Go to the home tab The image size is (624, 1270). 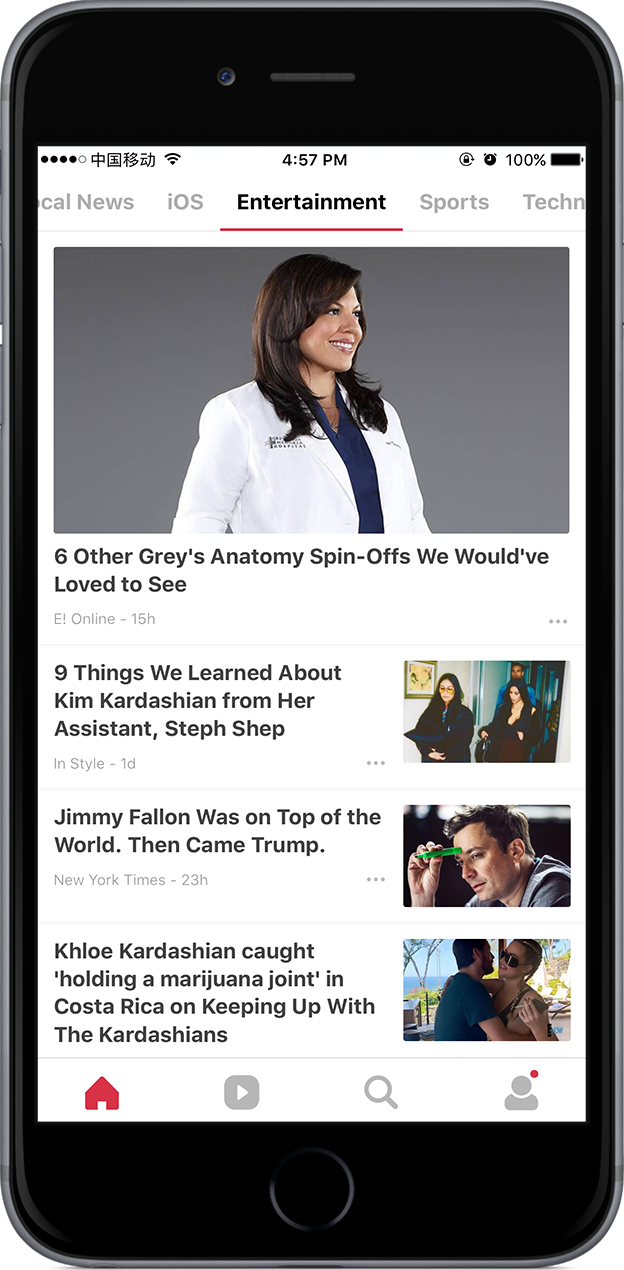click(x=102, y=1093)
